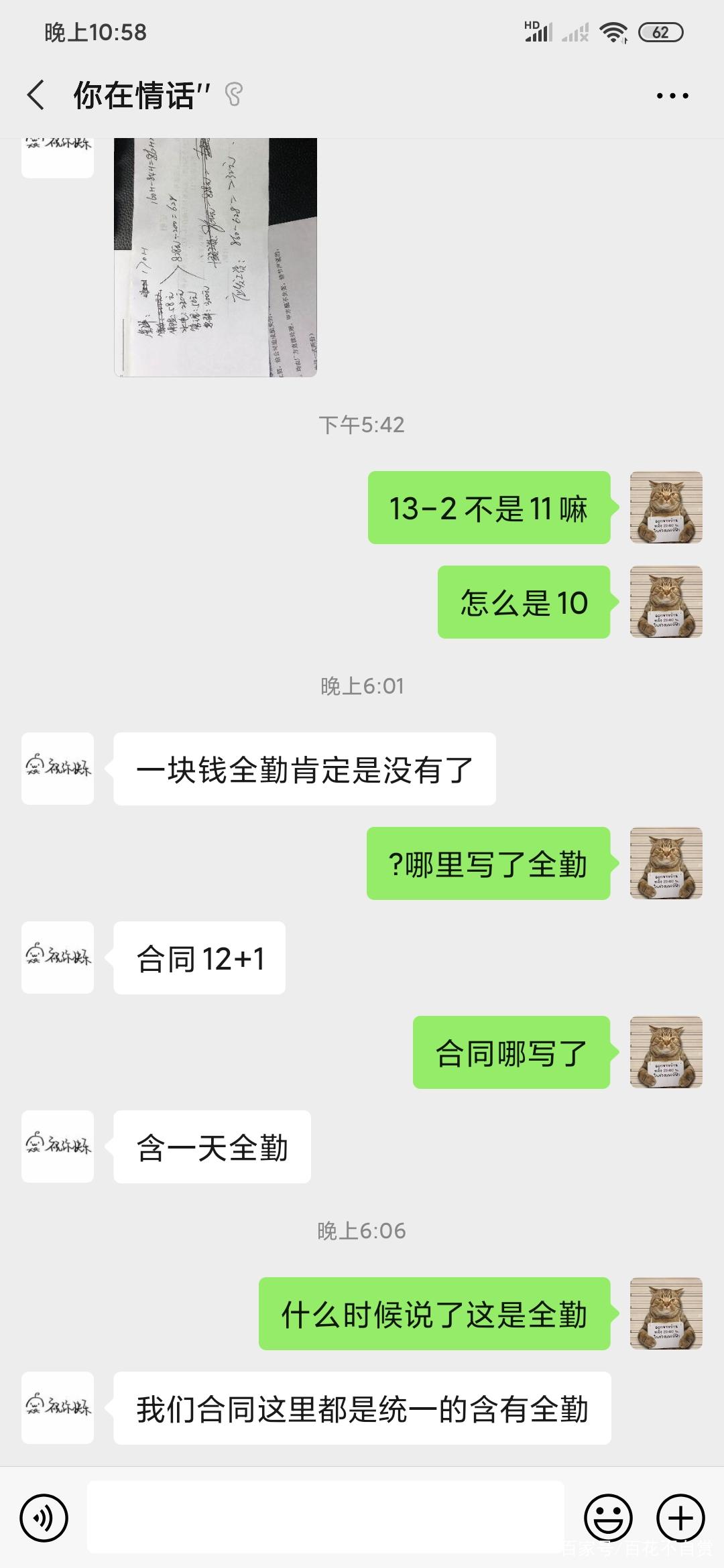This screenshot has height=1568, width=724.
Task: Open the plus attachment menu
Action: coord(680,1517)
